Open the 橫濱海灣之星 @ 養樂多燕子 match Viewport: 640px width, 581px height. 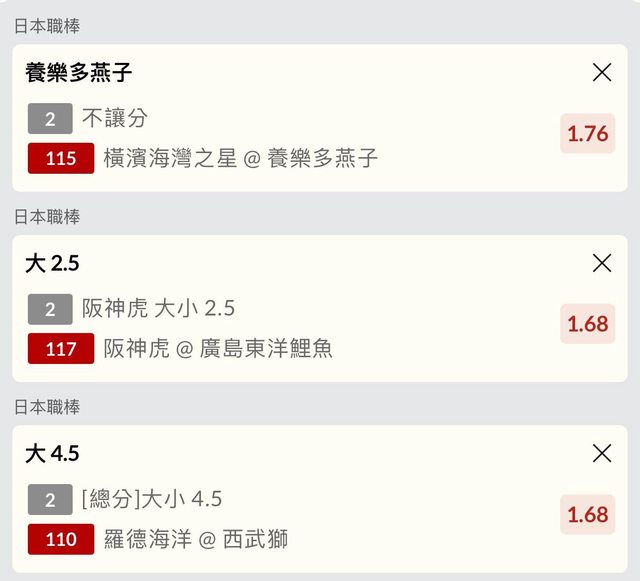(240, 158)
